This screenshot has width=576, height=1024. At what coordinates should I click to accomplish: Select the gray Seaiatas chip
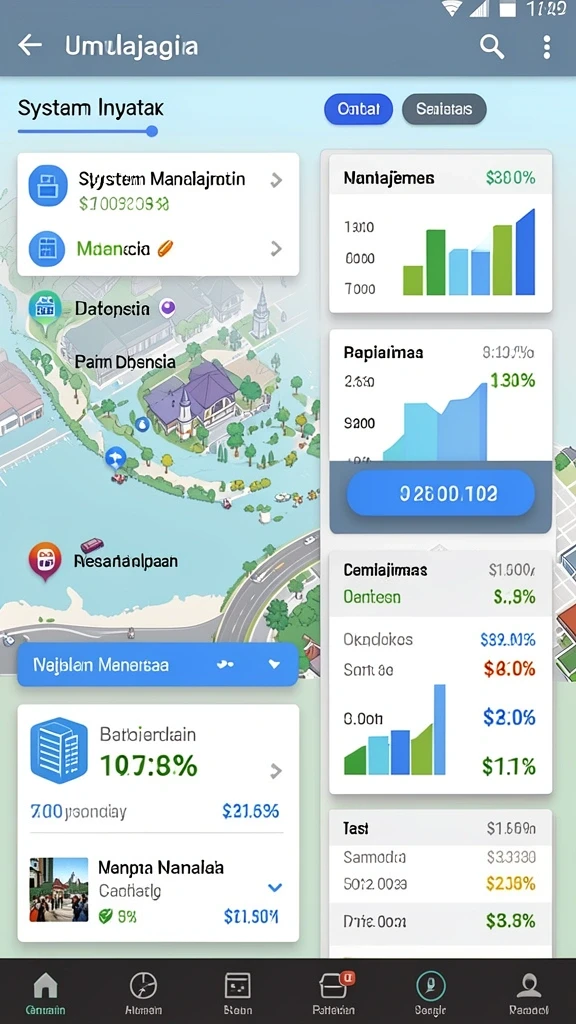click(444, 109)
